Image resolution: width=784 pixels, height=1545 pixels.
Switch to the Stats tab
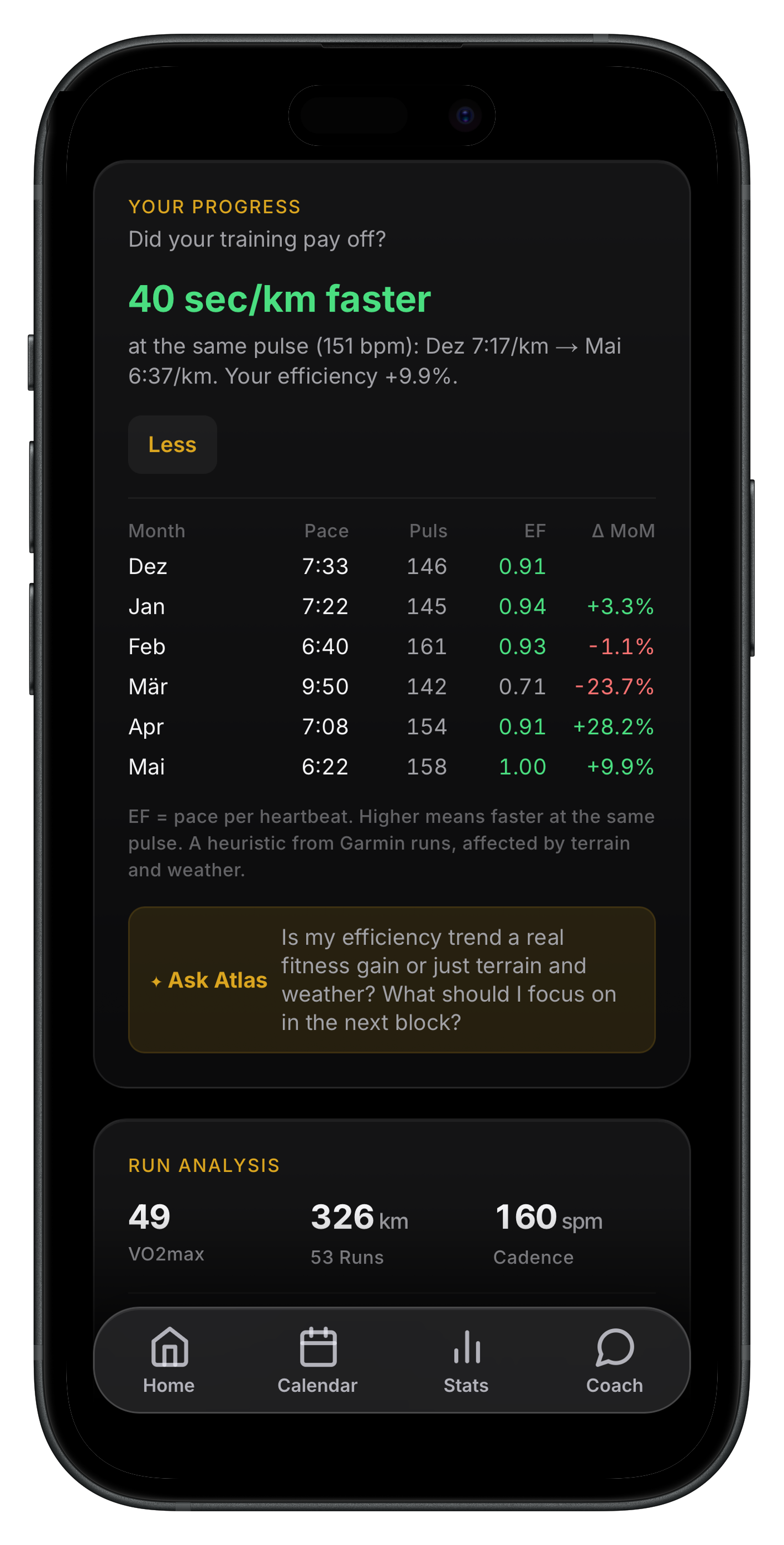coord(466,1360)
